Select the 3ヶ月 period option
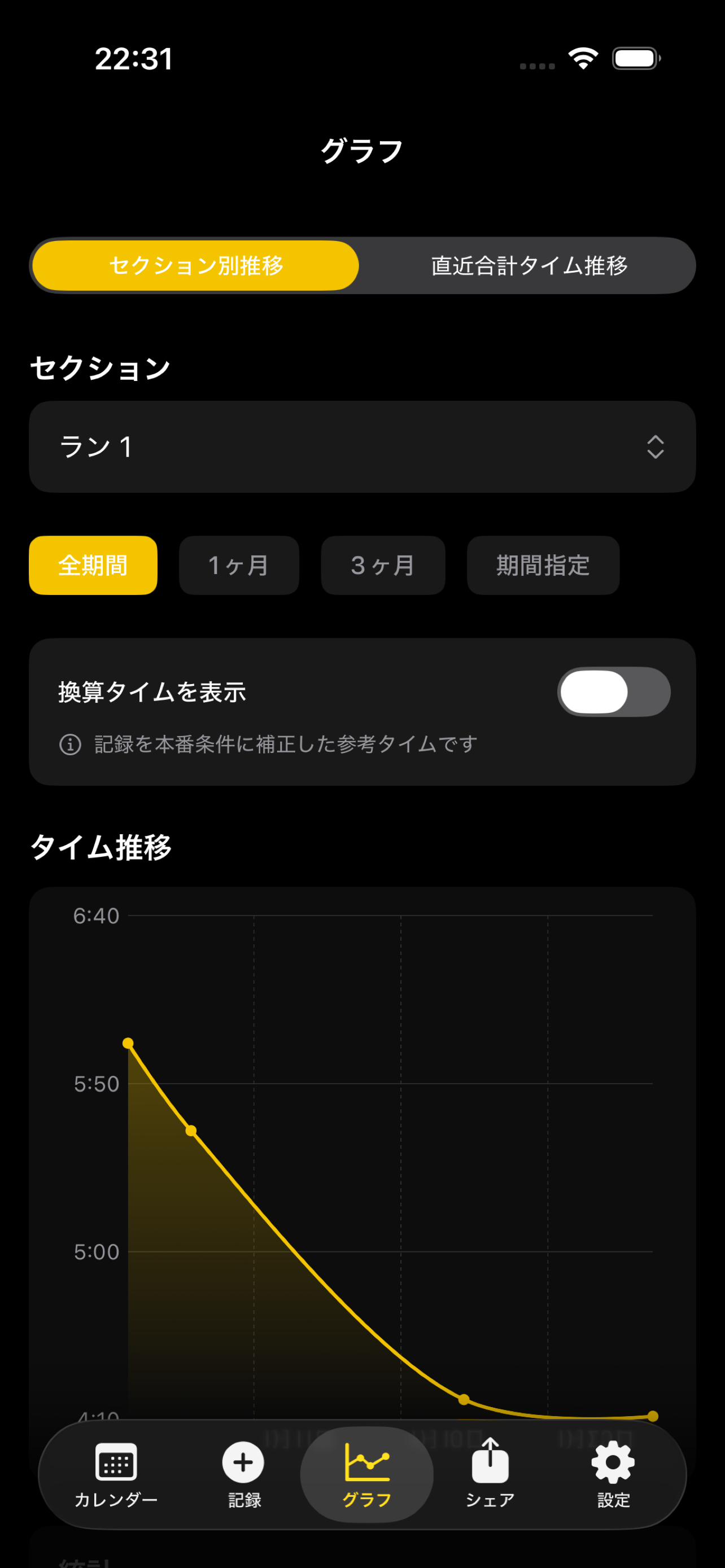Image resolution: width=725 pixels, height=1568 pixels. coord(383,565)
